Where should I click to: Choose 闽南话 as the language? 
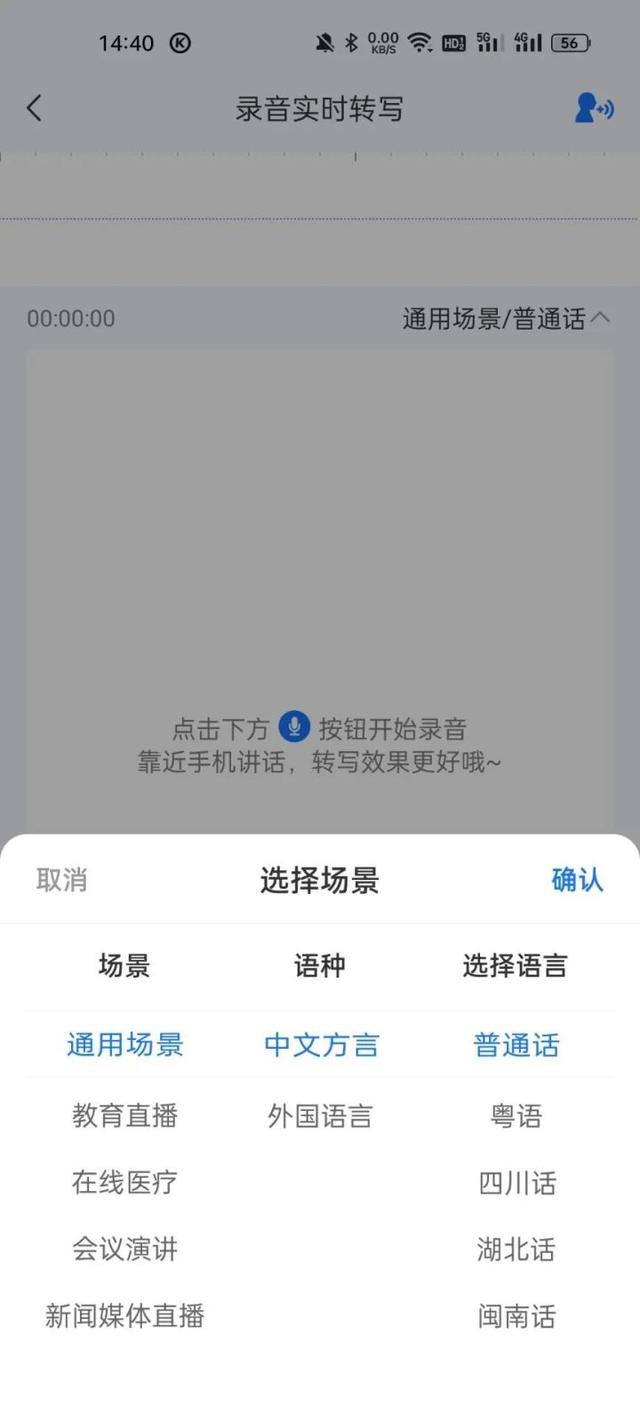coord(516,1316)
